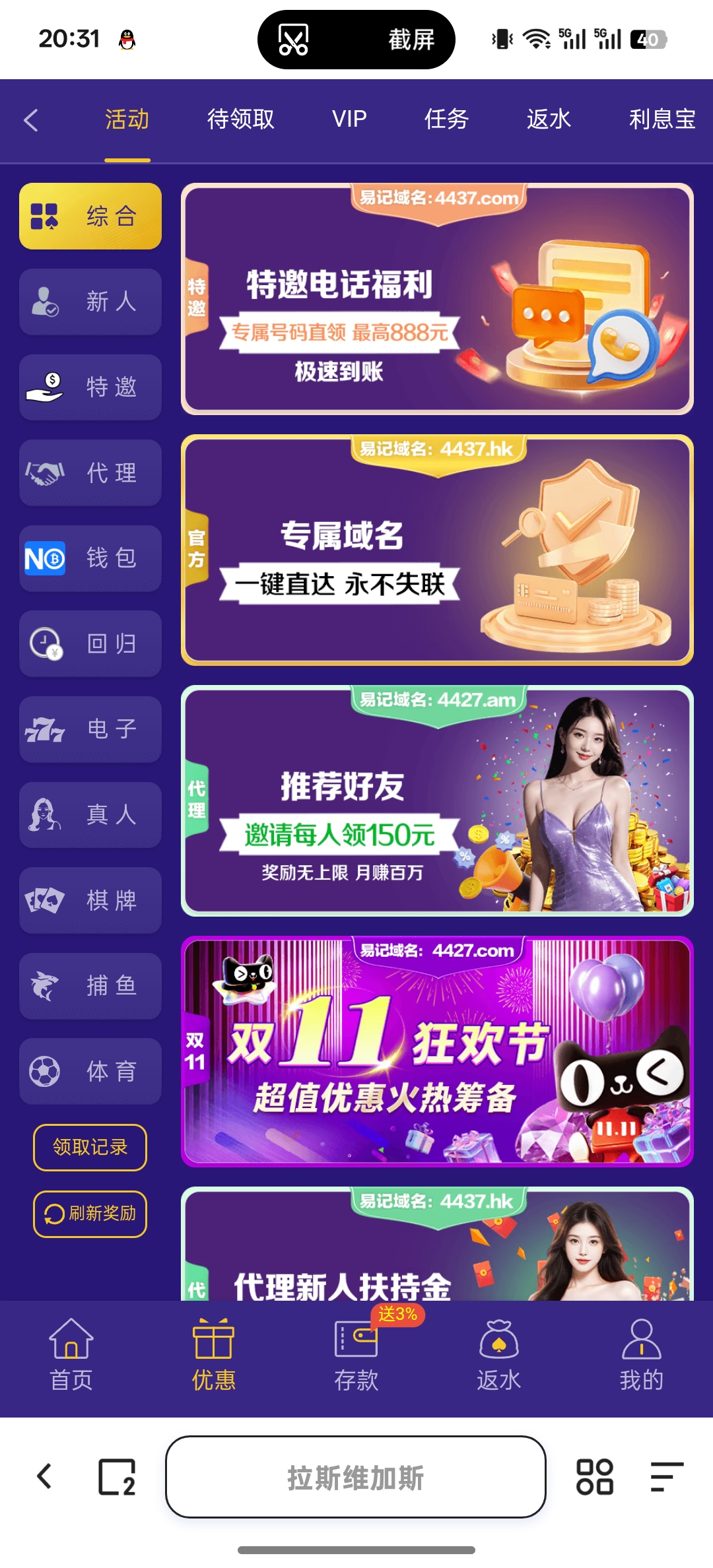Open the 捕鱼 fishing category
Screen dimensions: 713x1568
coord(89,986)
